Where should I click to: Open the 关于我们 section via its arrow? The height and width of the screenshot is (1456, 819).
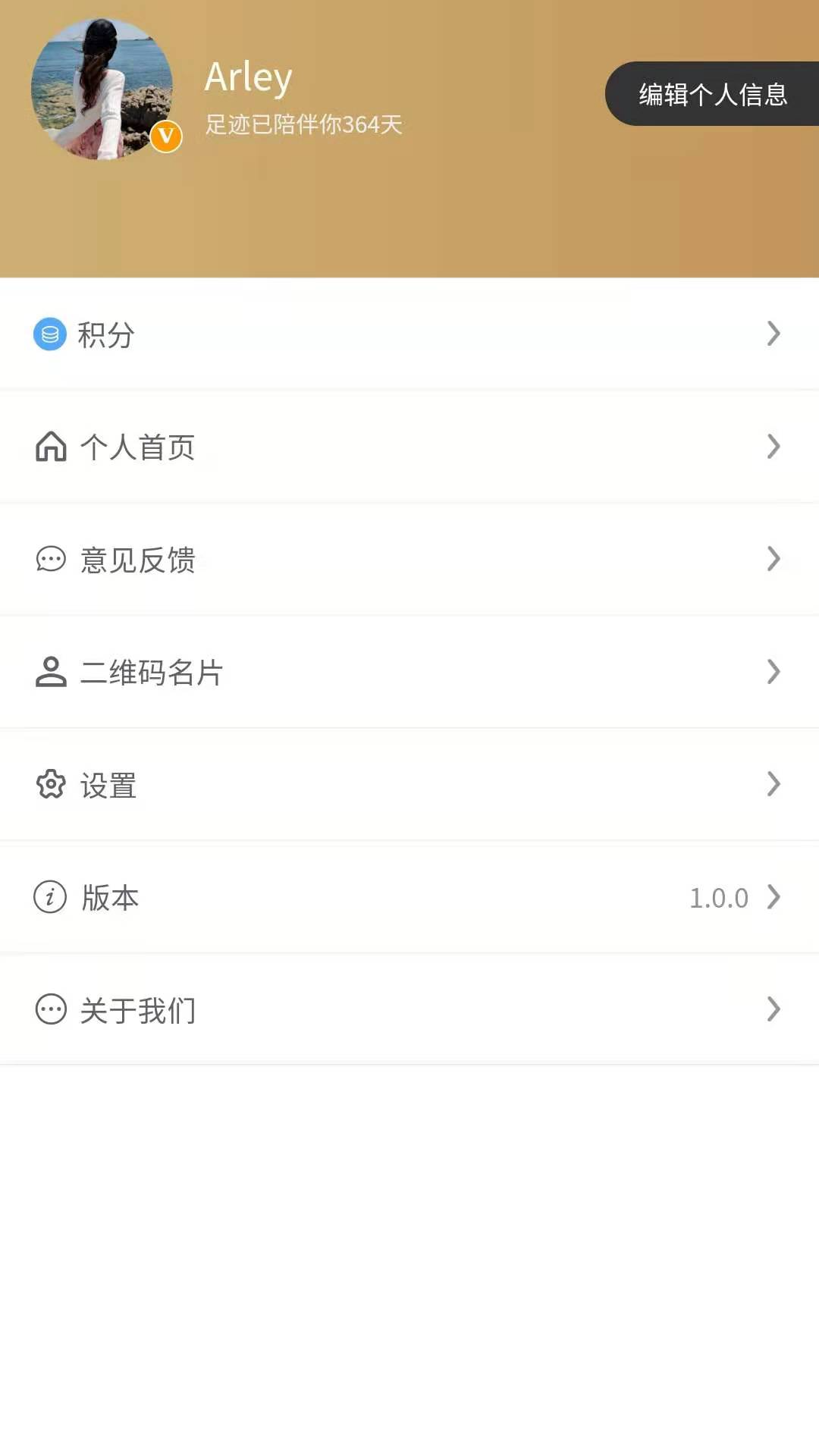[x=773, y=1009]
